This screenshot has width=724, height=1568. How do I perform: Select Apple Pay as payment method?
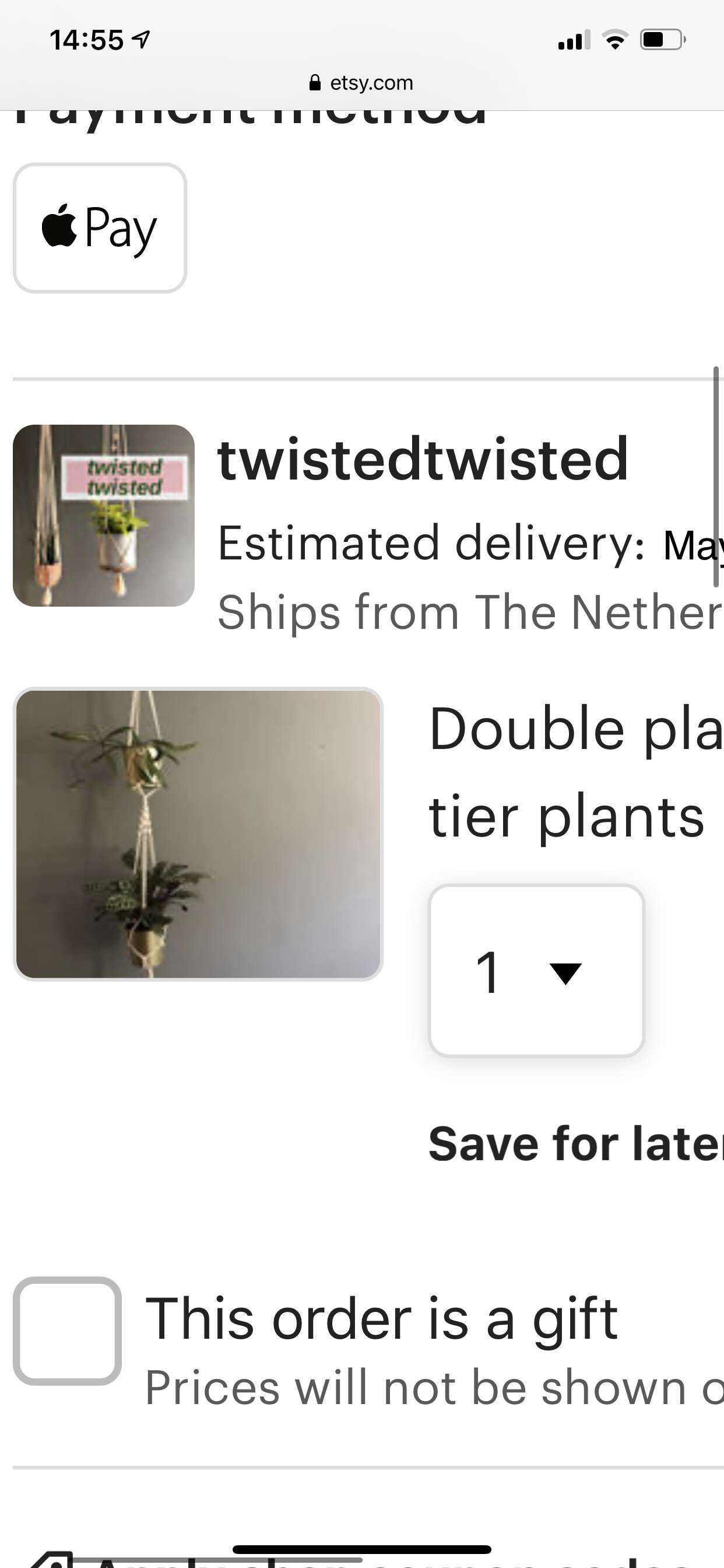tap(100, 228)
